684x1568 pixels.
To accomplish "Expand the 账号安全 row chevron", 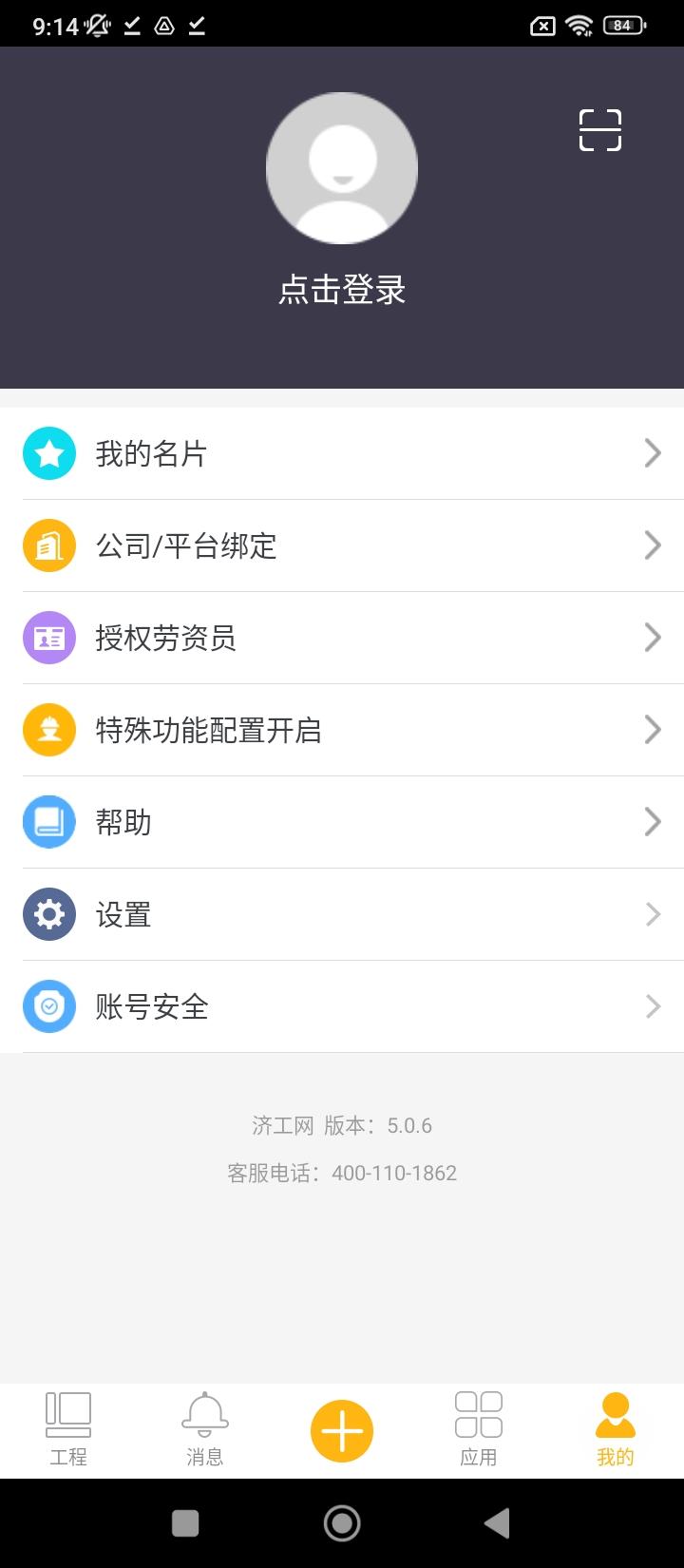I will point(652,1005).
